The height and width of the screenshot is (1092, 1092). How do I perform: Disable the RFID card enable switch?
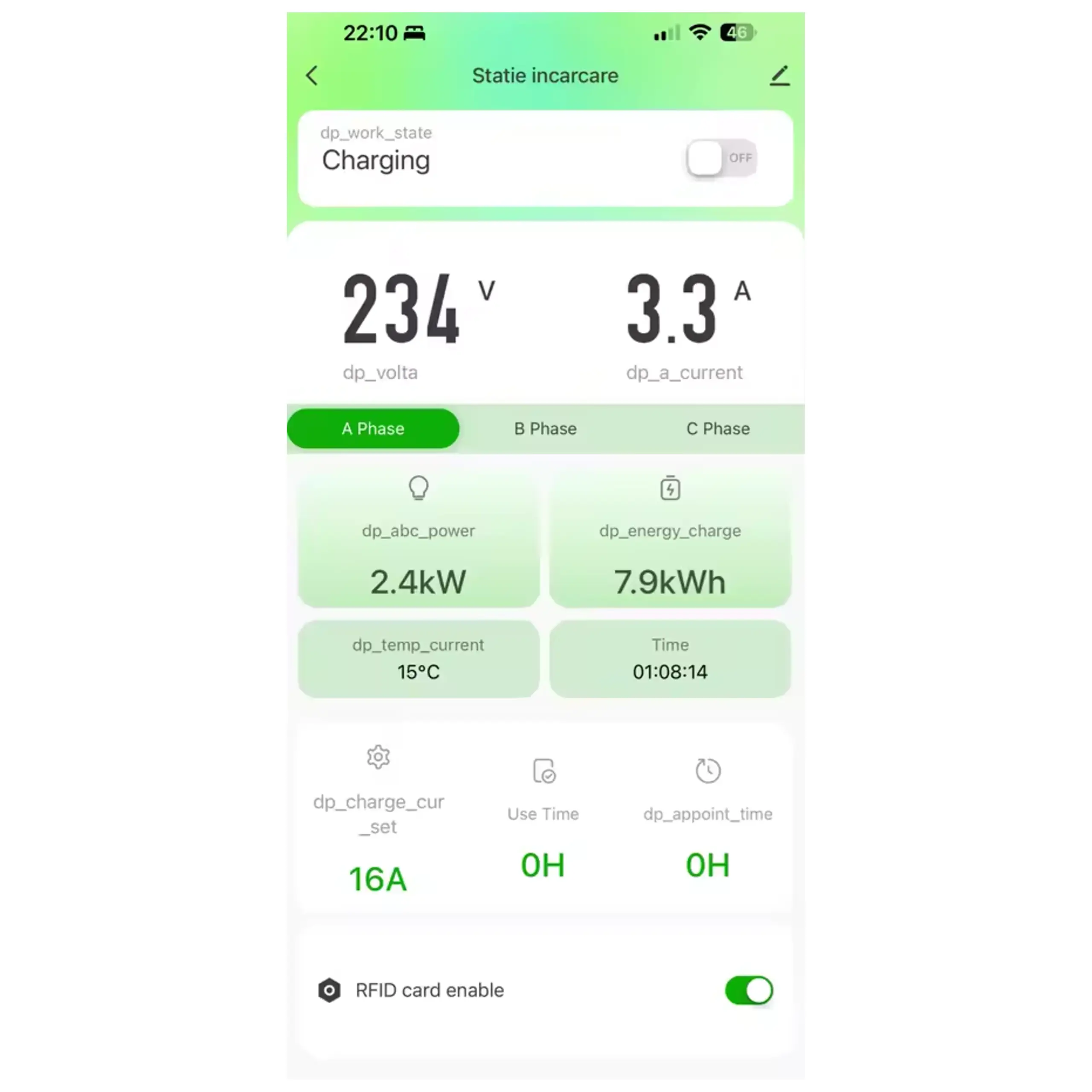749,990
